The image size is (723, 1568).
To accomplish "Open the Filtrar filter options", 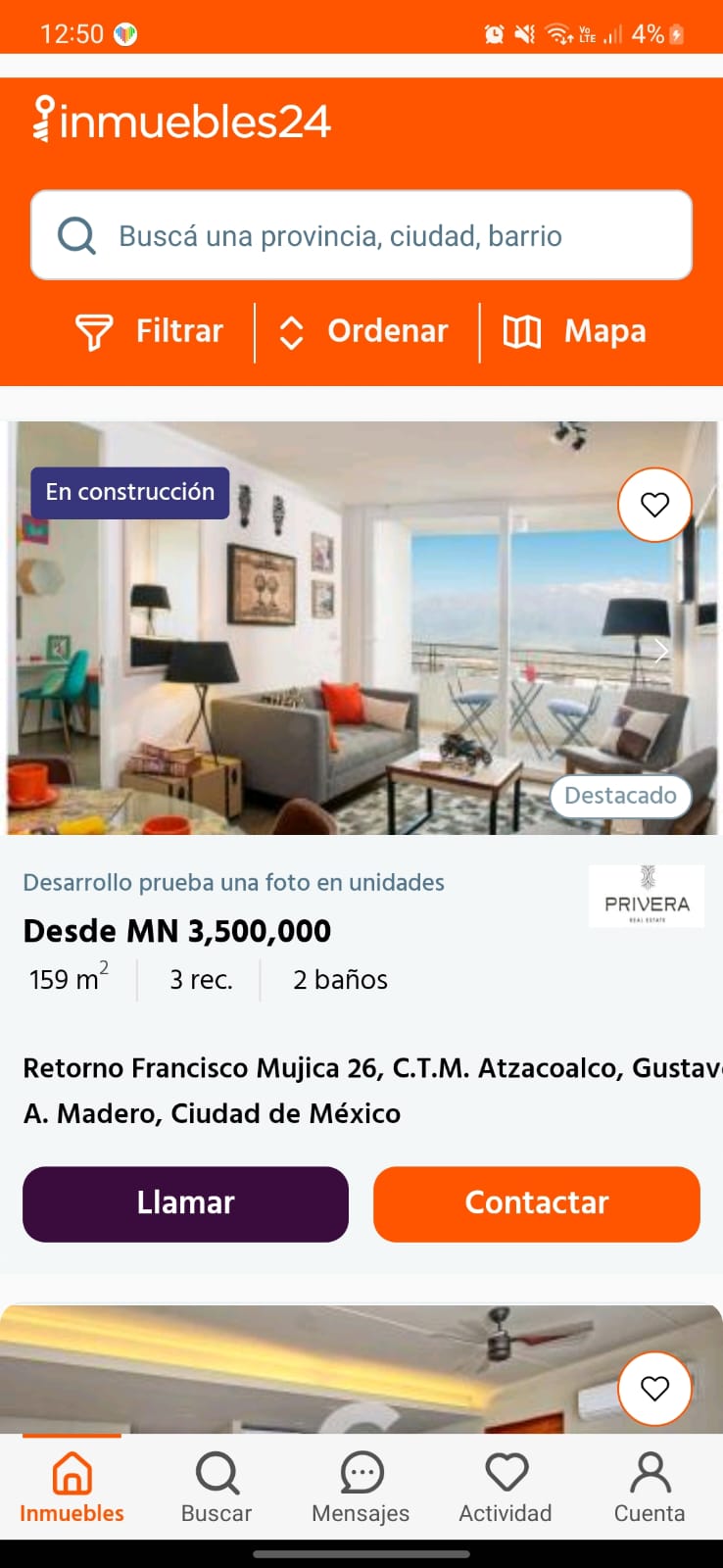I will coord(150,331).
